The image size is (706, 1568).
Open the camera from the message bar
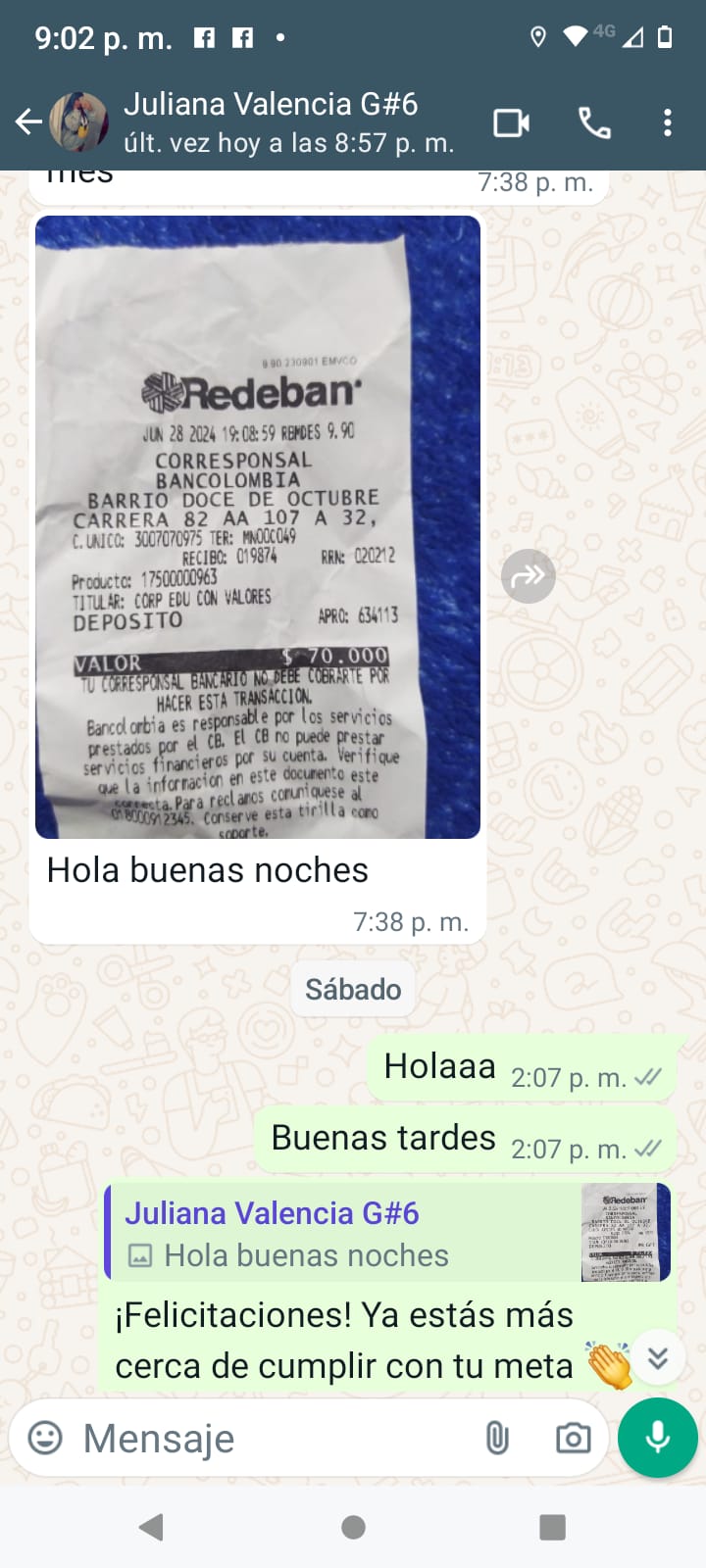[x=573, y=1438]
